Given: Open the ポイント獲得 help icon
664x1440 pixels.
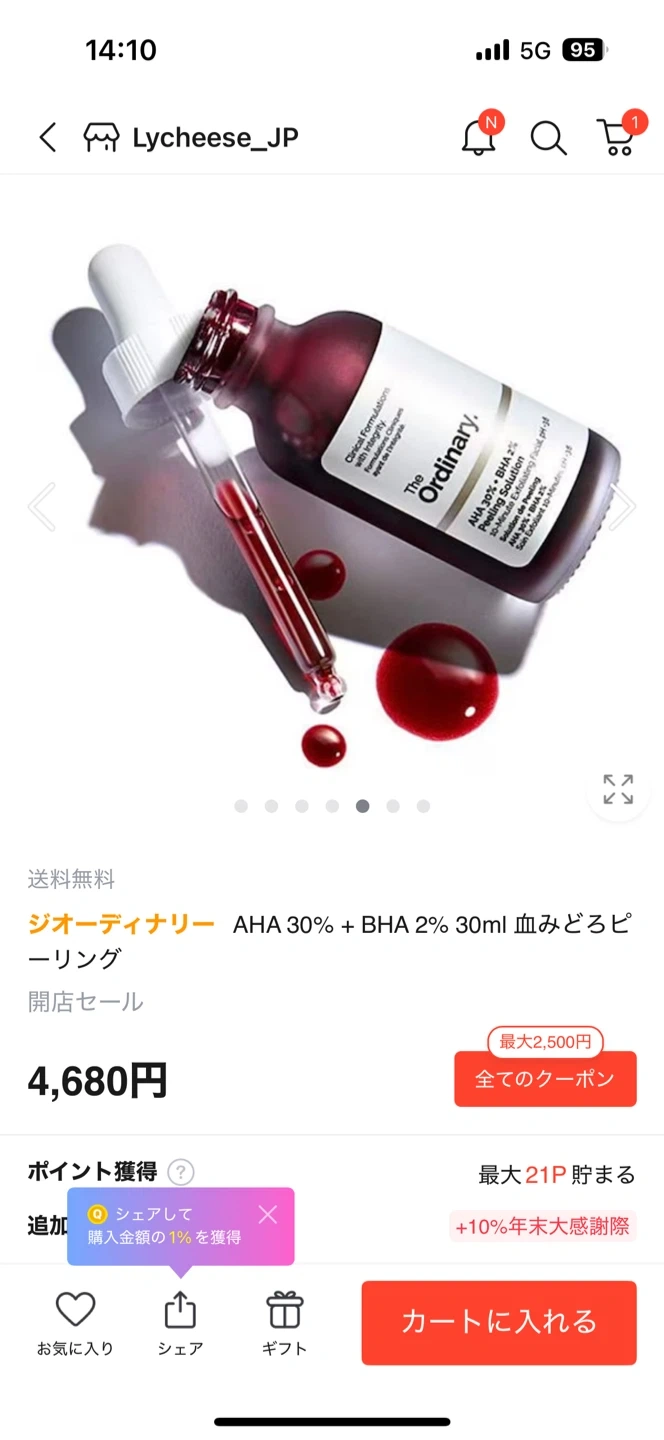Looking at the screenshot, I should (x=181, y=1172).
